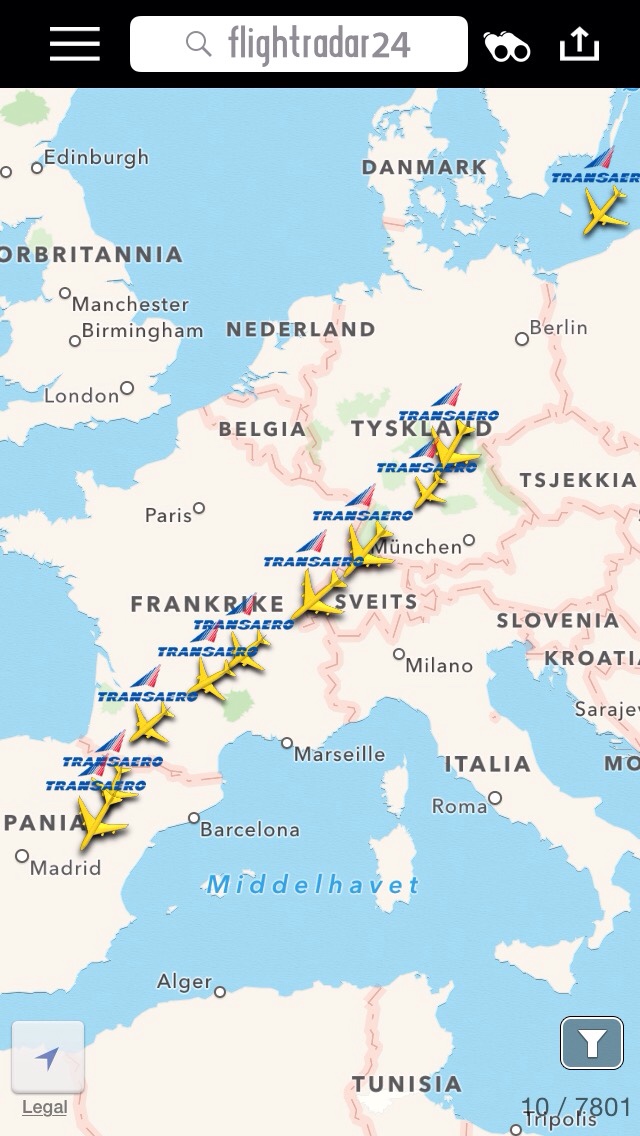Open the hamburger menu
Screen dimensions: 640x1136
[75, 44]
